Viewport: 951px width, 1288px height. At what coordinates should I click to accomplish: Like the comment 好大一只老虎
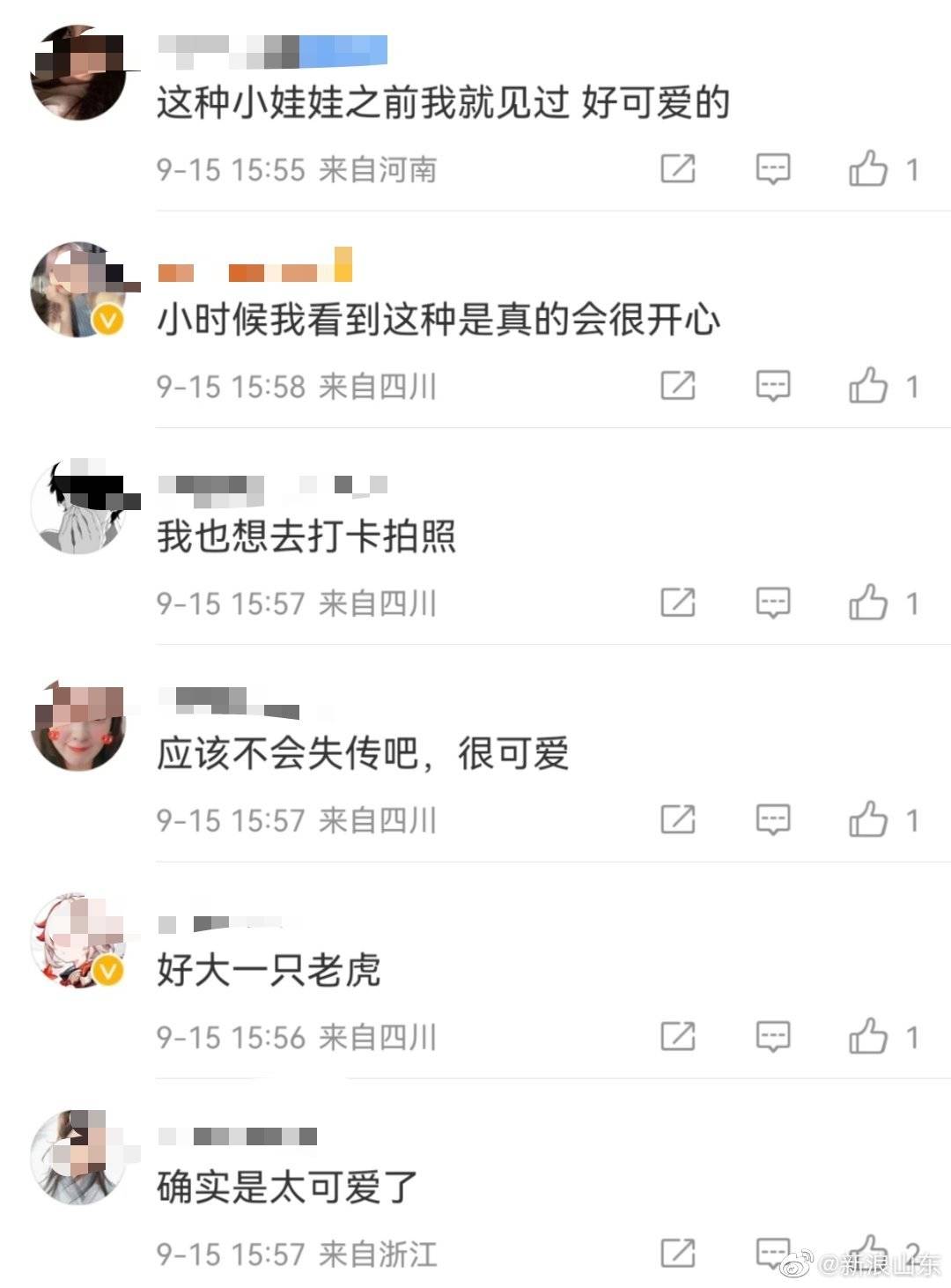(868, 1036)
